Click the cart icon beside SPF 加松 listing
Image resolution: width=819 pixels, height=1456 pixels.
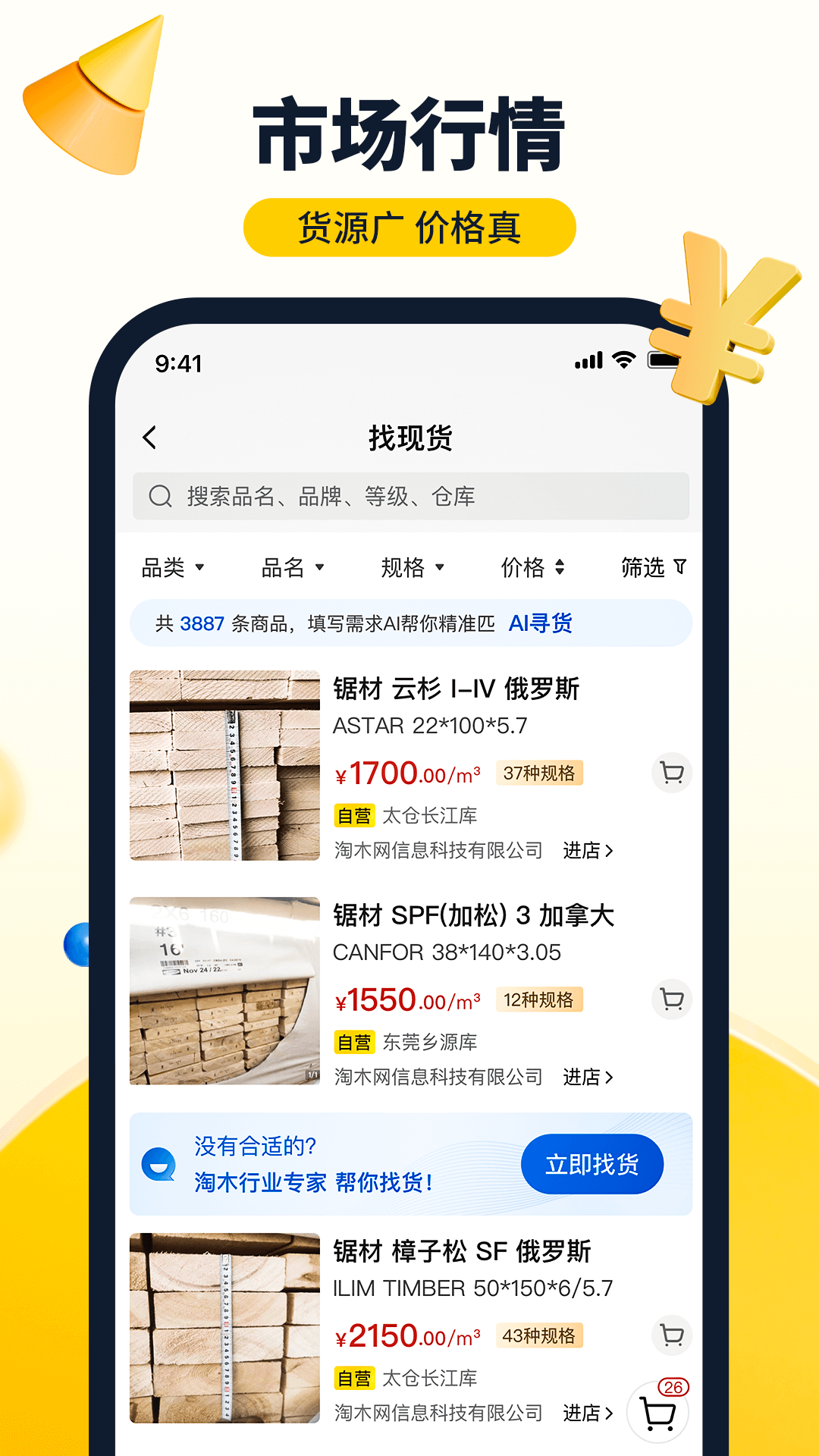(x=670, y=999)
